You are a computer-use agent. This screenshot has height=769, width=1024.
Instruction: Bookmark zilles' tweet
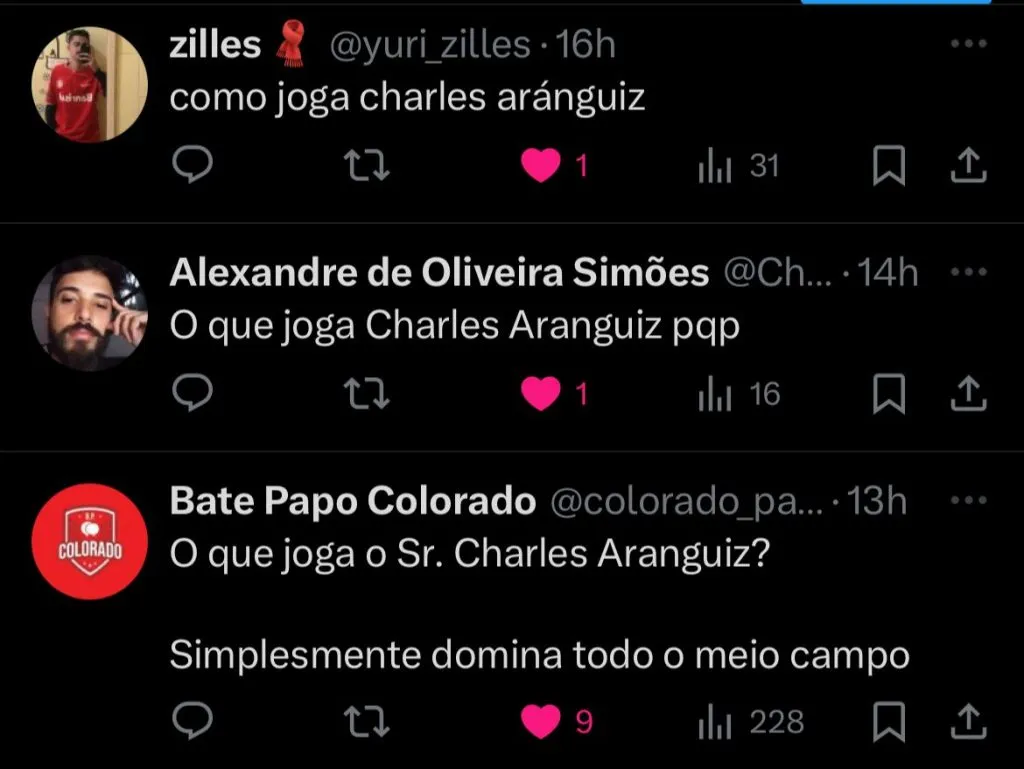pyautogui.click(x=889, y=166)
